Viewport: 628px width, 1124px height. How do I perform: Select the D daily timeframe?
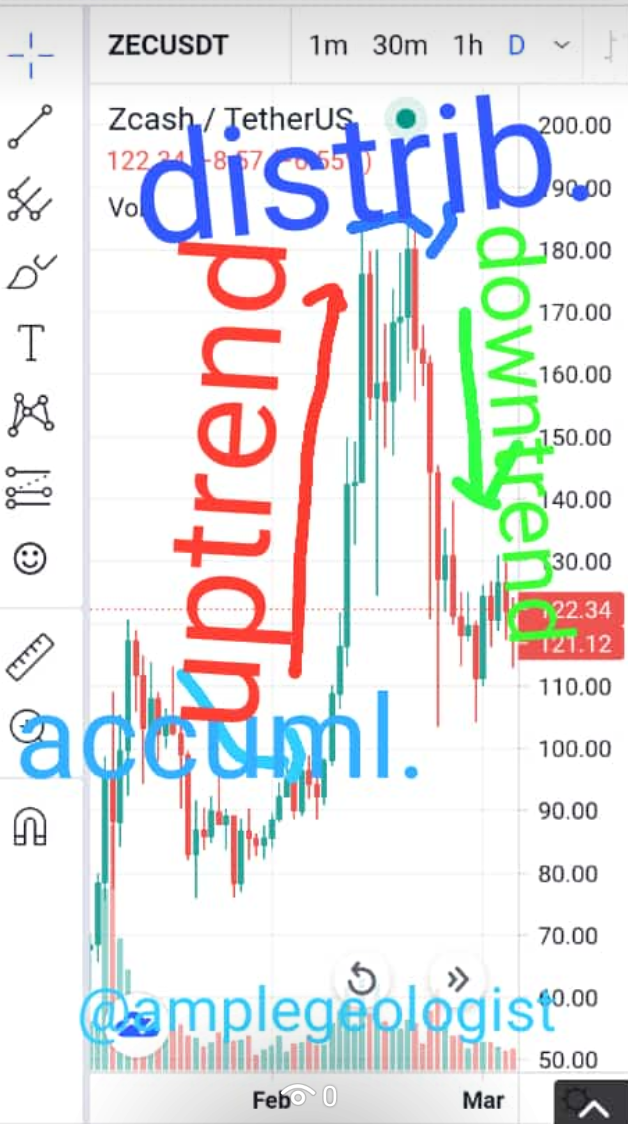pos(516,46)
